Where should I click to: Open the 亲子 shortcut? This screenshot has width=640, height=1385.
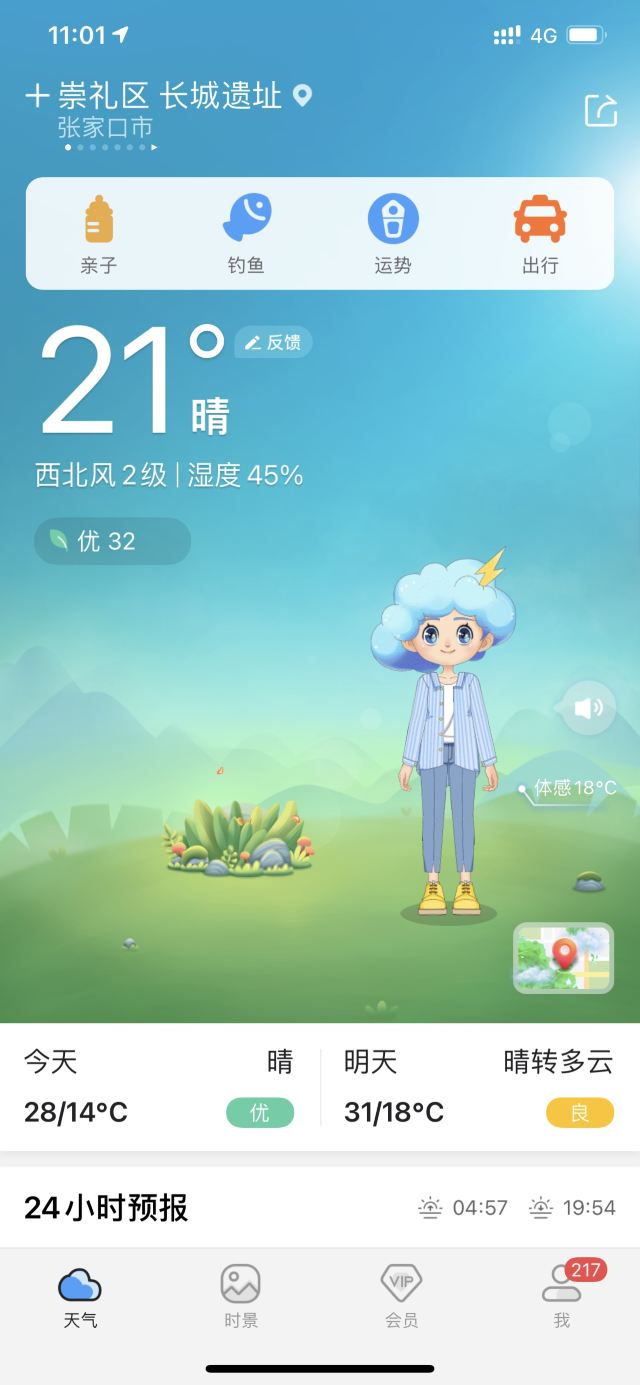click(99, 234)
